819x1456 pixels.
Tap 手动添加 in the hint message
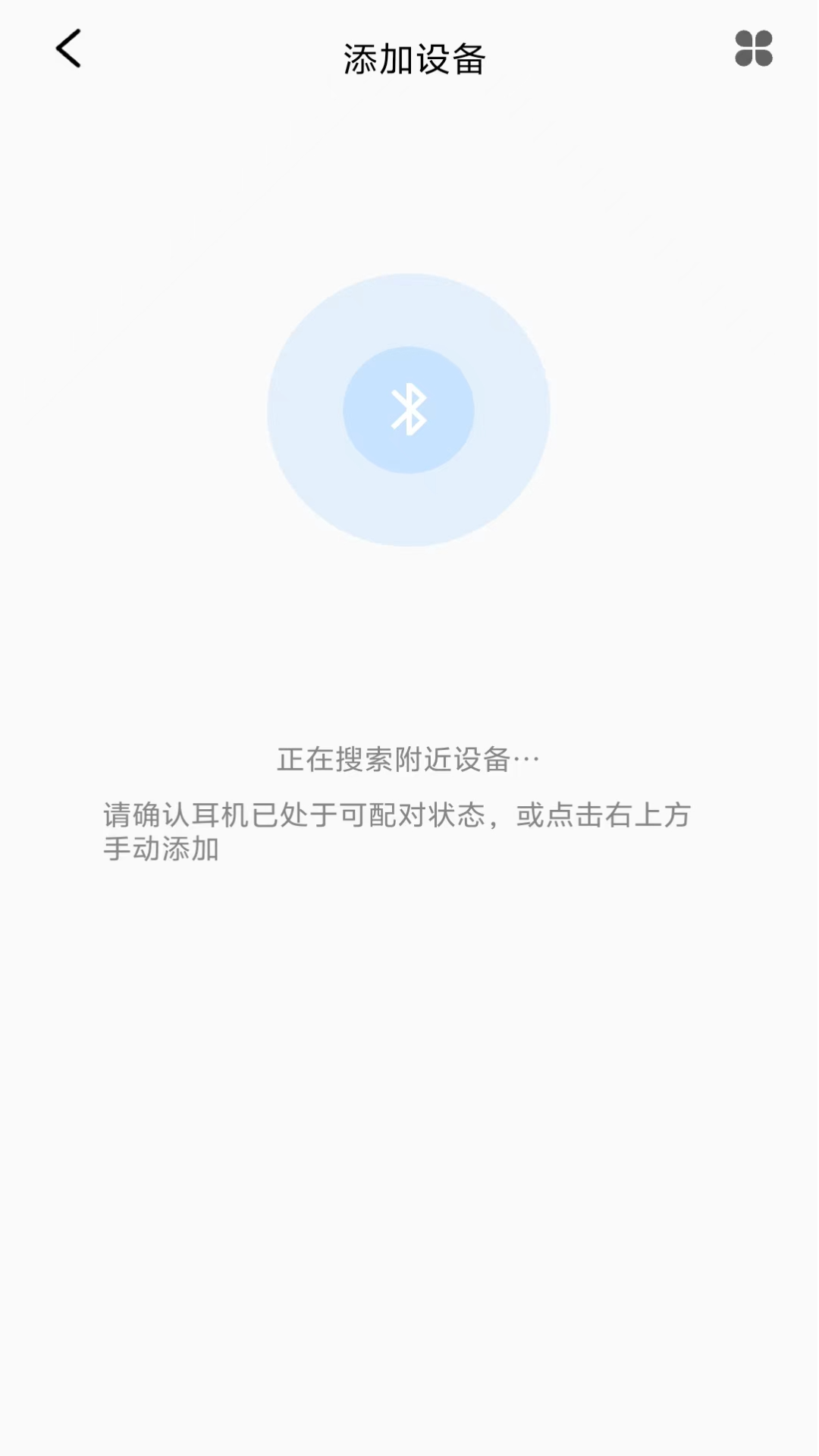point(160,851)
